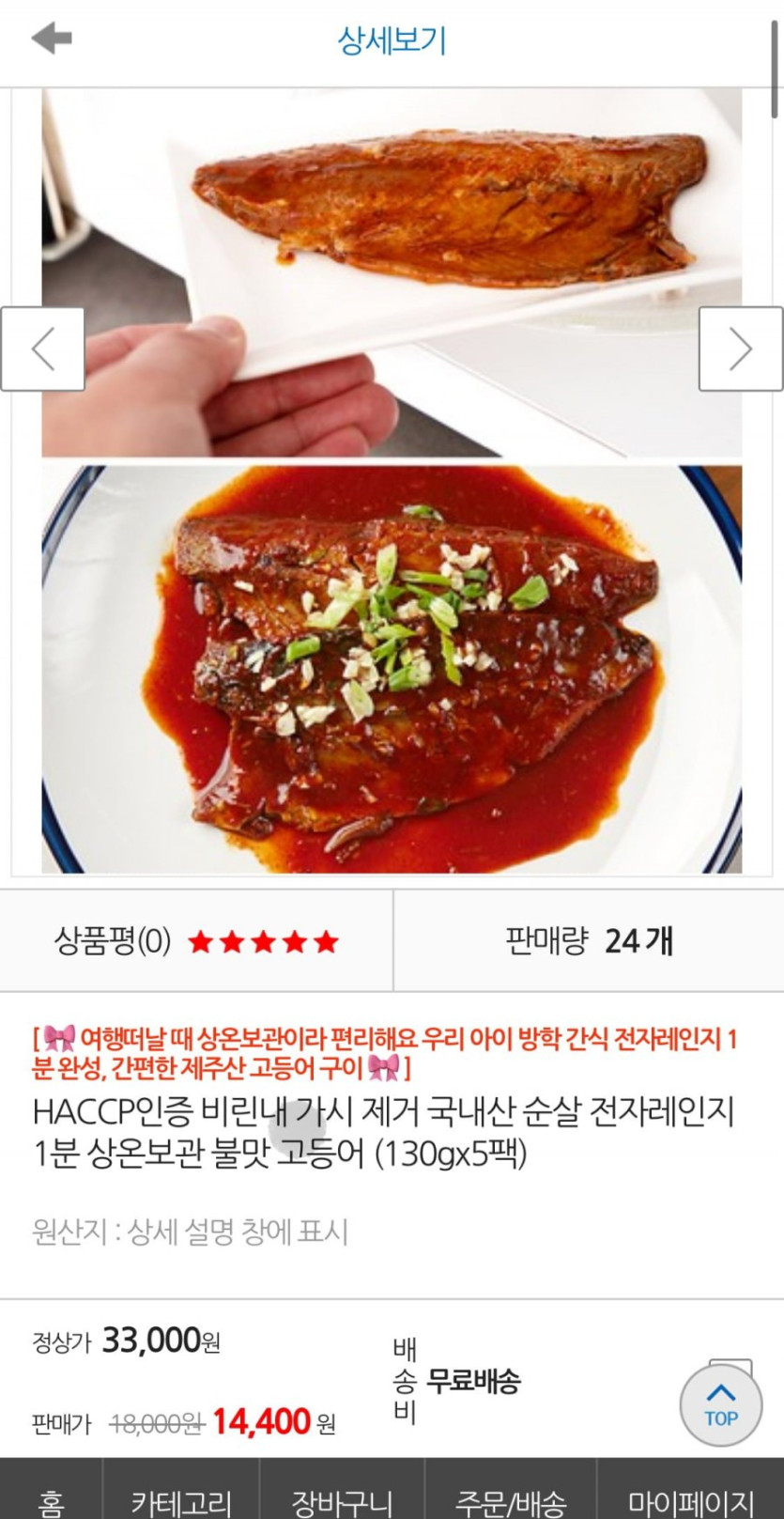Go to the 홈 tab
784x1519 pixels.
point(52,1498)
